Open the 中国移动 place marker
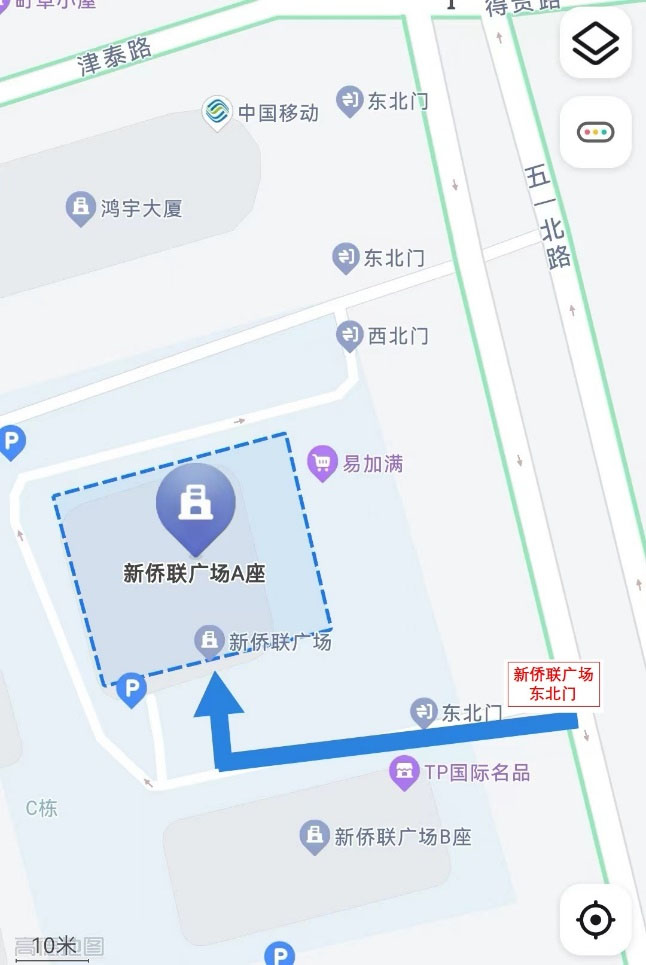This screenshot has height=965, width=646. (x=217, y=113)
